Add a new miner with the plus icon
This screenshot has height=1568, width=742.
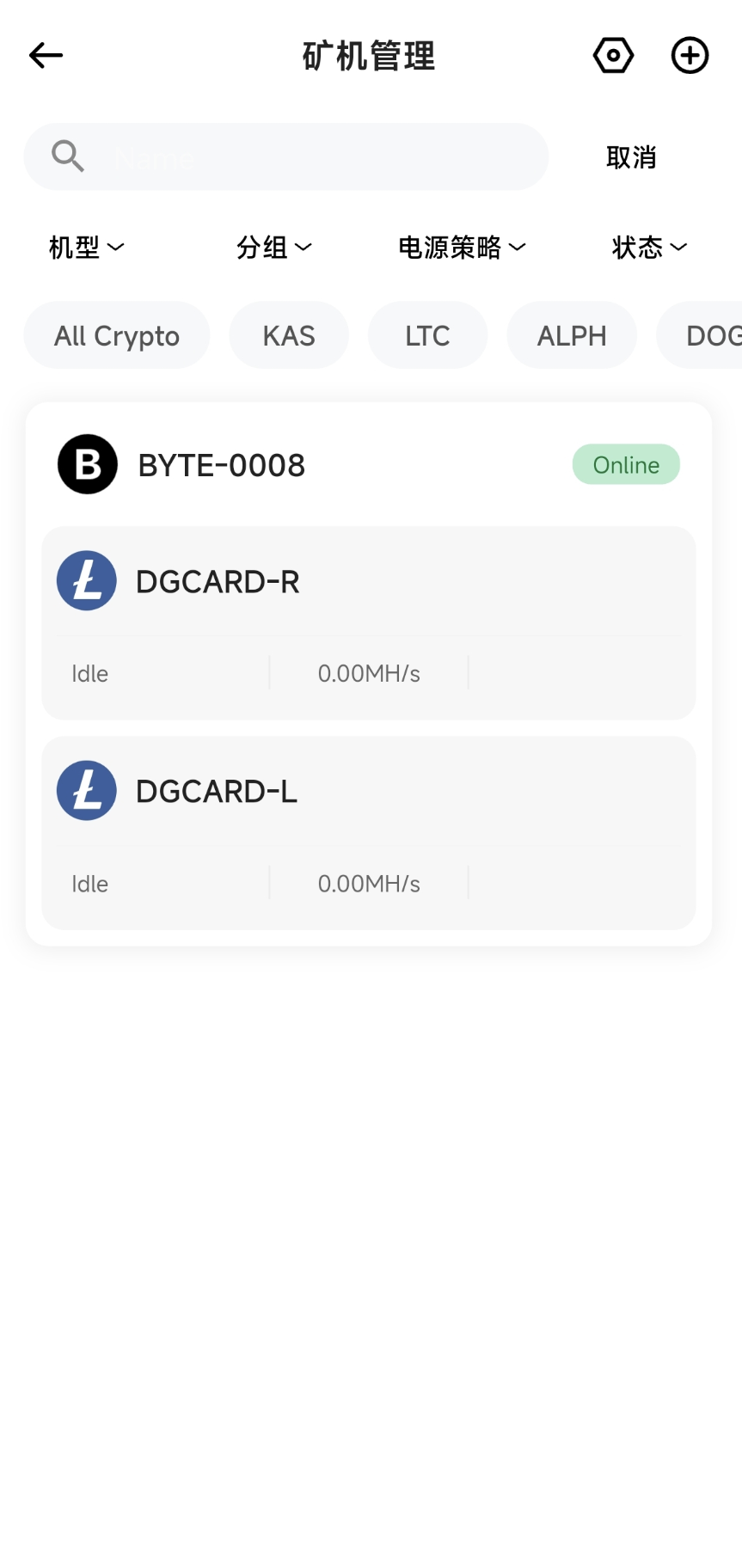[689, 54]
